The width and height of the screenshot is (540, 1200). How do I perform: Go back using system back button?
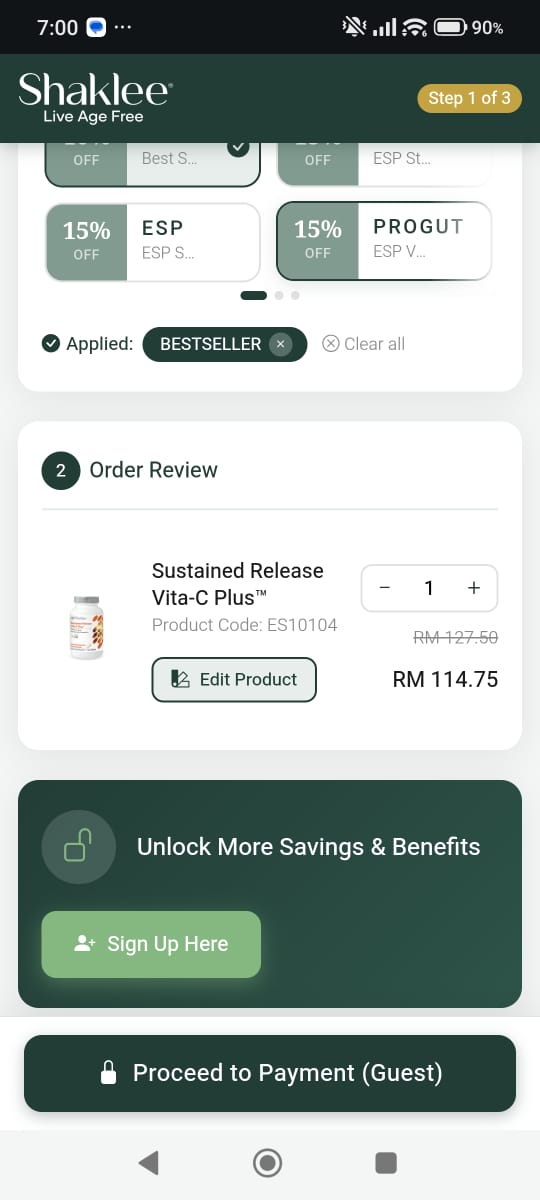pyautogui.click(x=148, y=1162)
